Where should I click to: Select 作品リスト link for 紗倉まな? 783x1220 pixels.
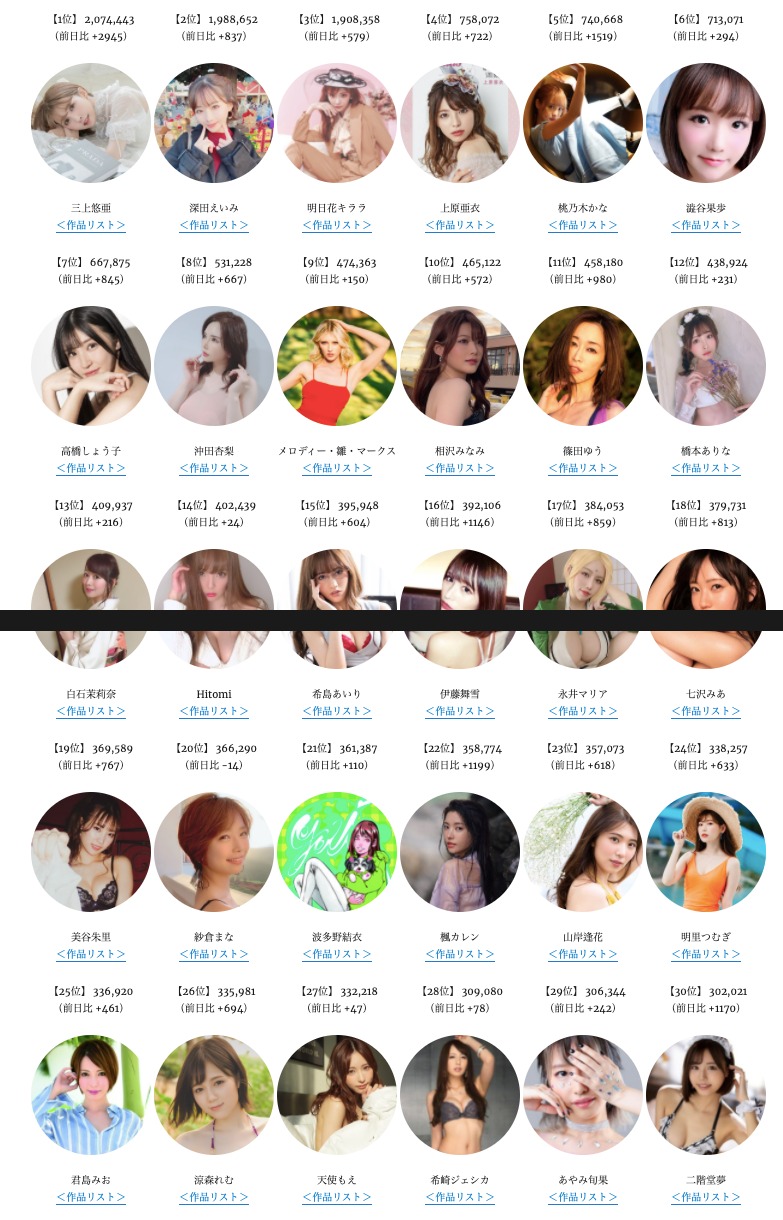[214, 955]
